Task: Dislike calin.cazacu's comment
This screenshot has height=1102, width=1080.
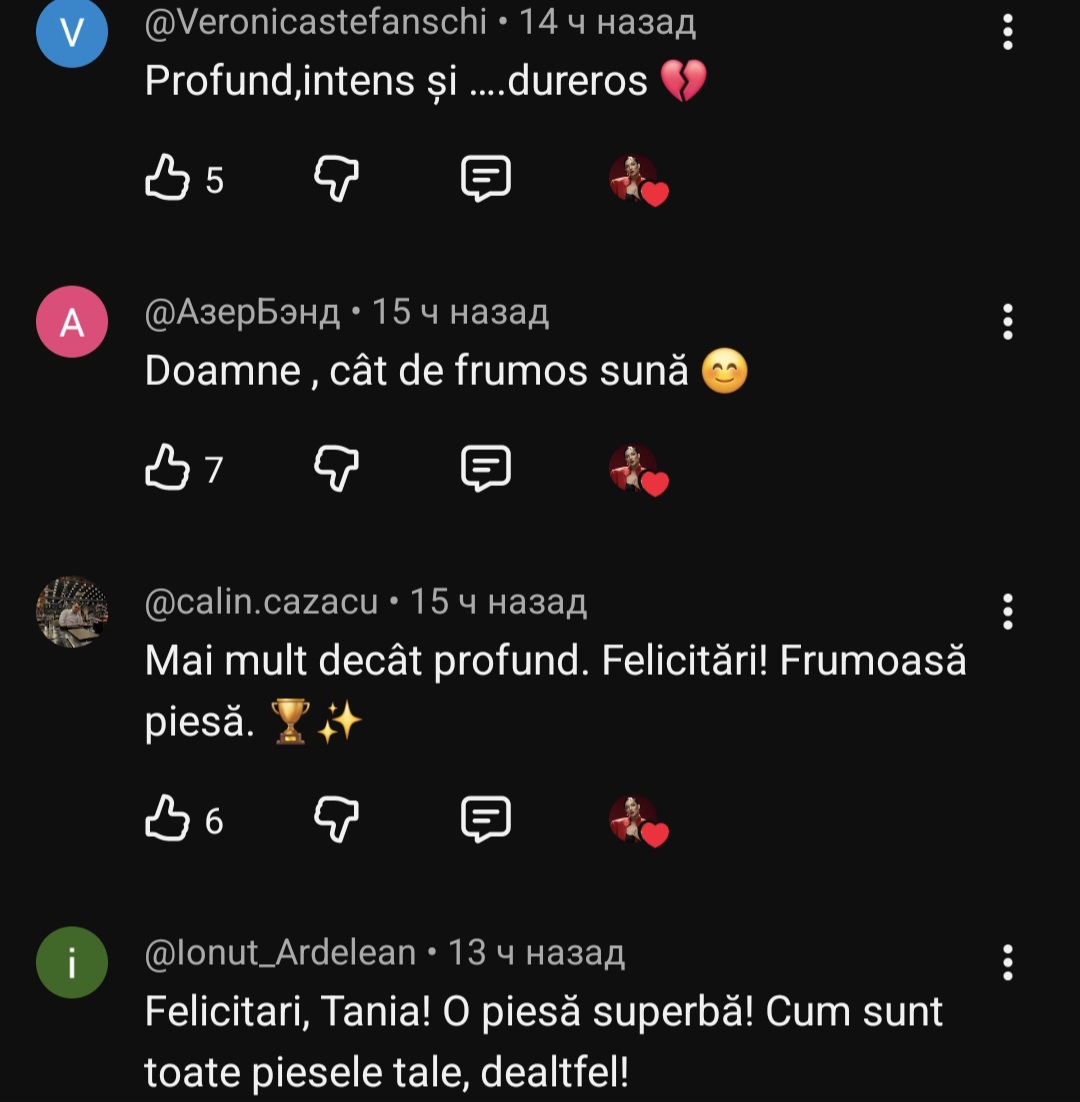Action: (x=337, y=819)
